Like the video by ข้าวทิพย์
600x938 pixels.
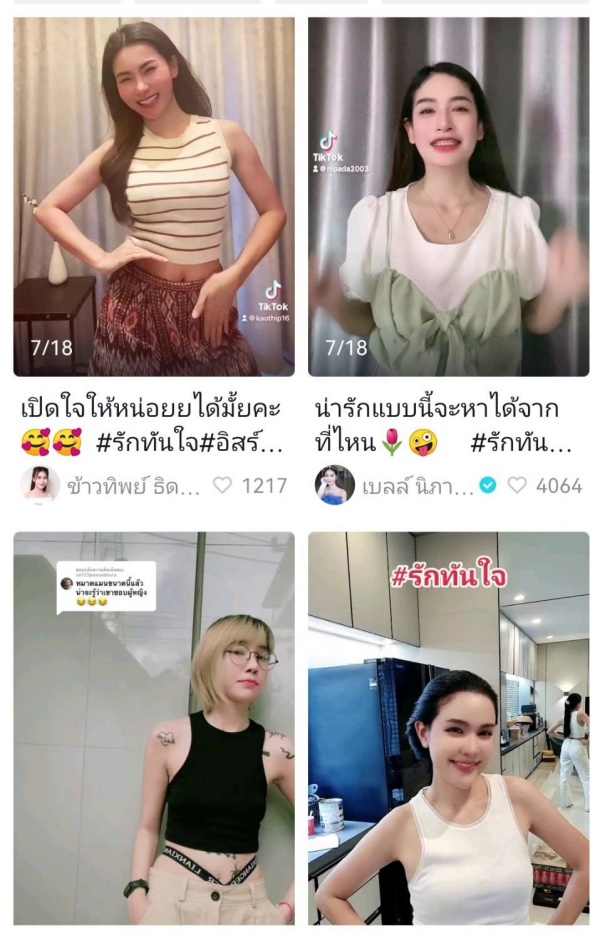point(223,486)
